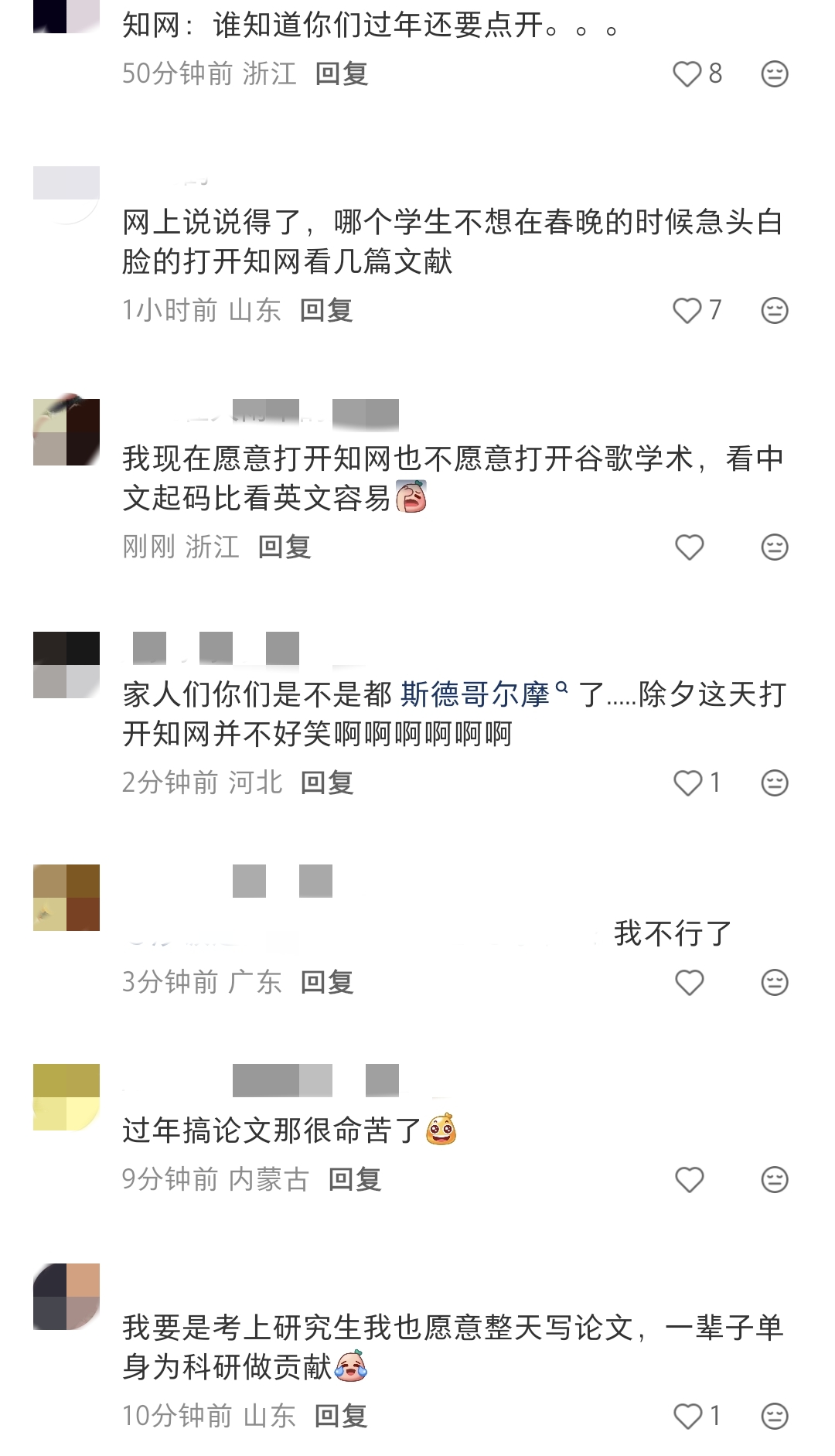Like the 50分钟前 浙江 comment
This screenshot has height=1456, width=835.
click(x=687, y=74)
